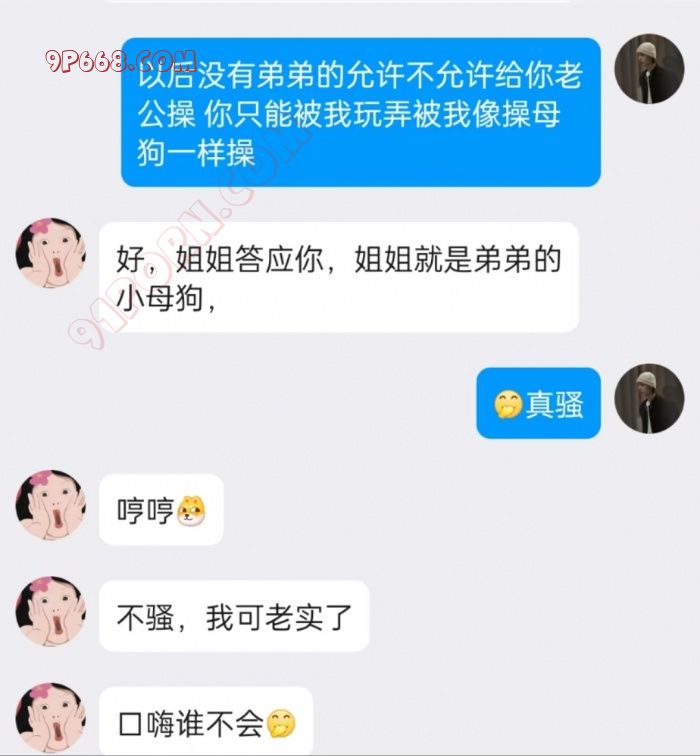Tap the avatar beside the 好，姐姐答应你 reply
This screenshot has width=700, height=756.
(50, 253)
